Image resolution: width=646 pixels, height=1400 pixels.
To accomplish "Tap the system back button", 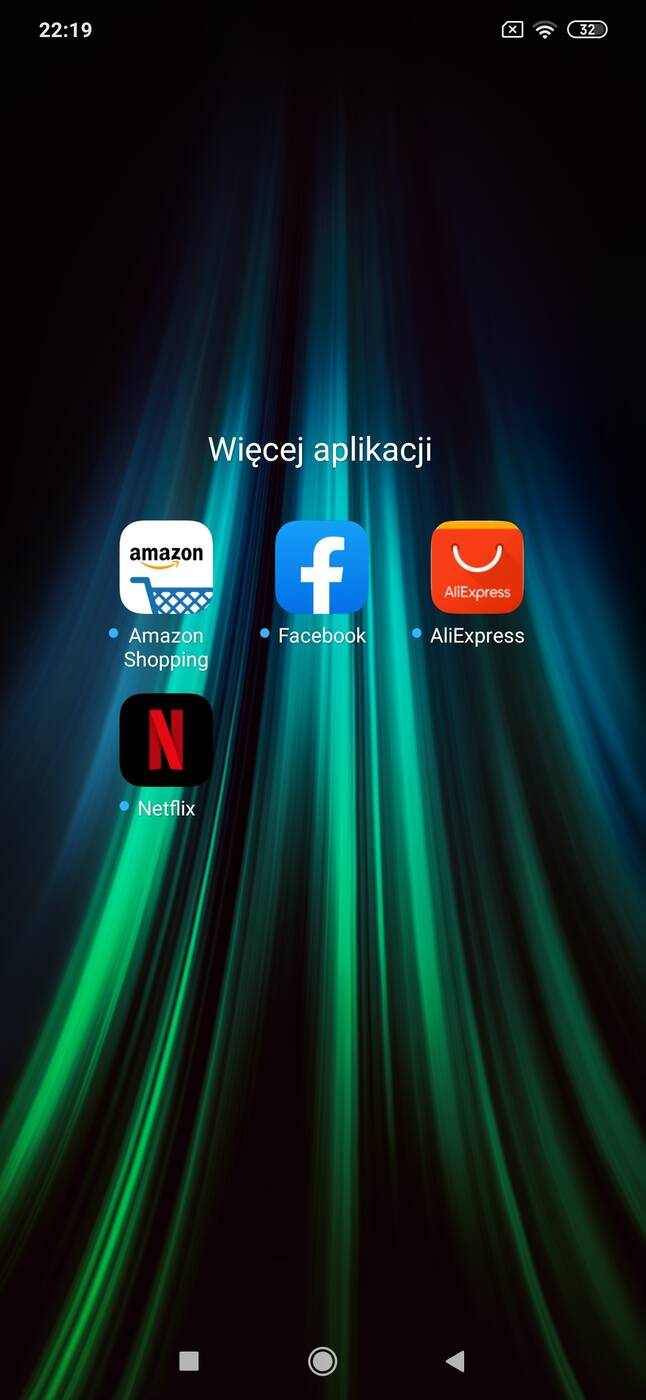I will coord(455,1360).
